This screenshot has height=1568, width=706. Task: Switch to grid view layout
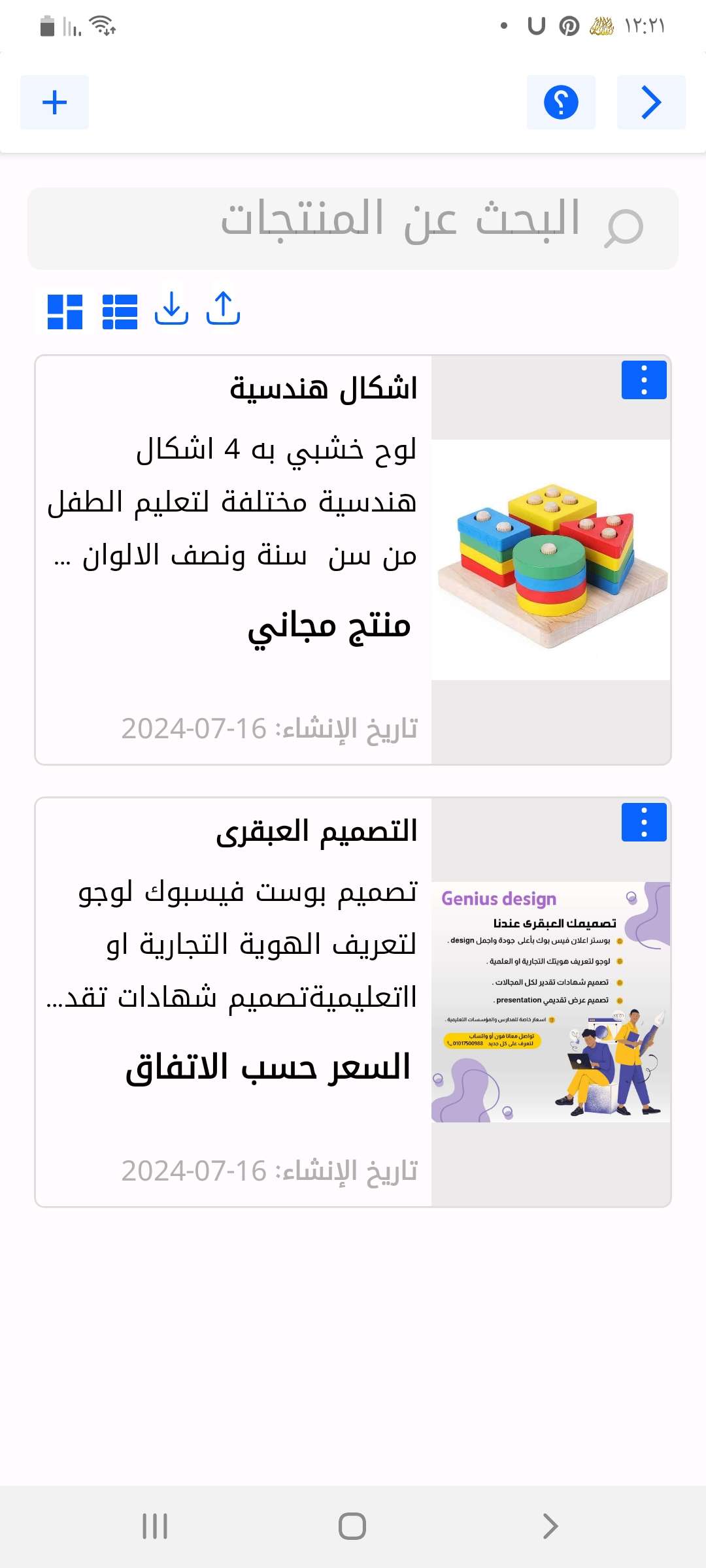tap(65, 311)
